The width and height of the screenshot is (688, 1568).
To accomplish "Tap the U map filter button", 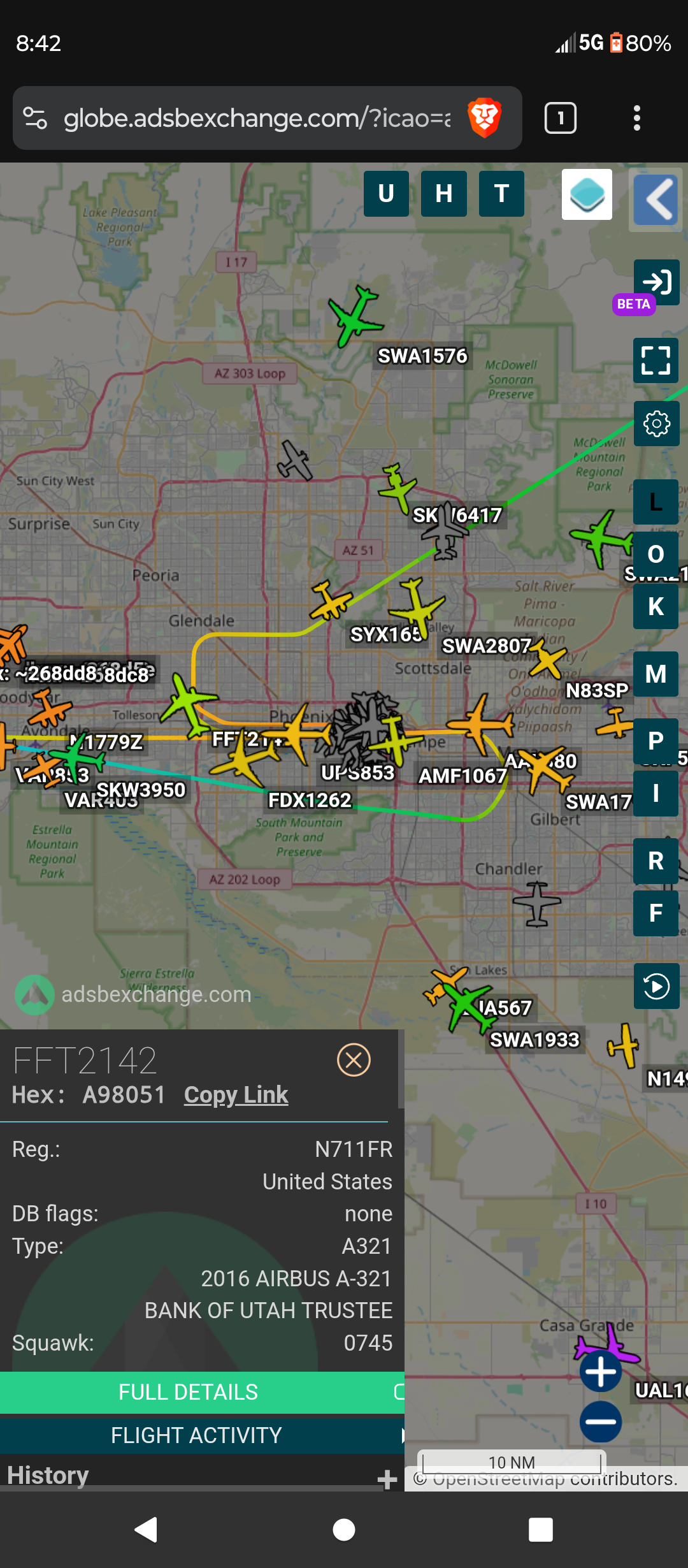I will 386,194.
